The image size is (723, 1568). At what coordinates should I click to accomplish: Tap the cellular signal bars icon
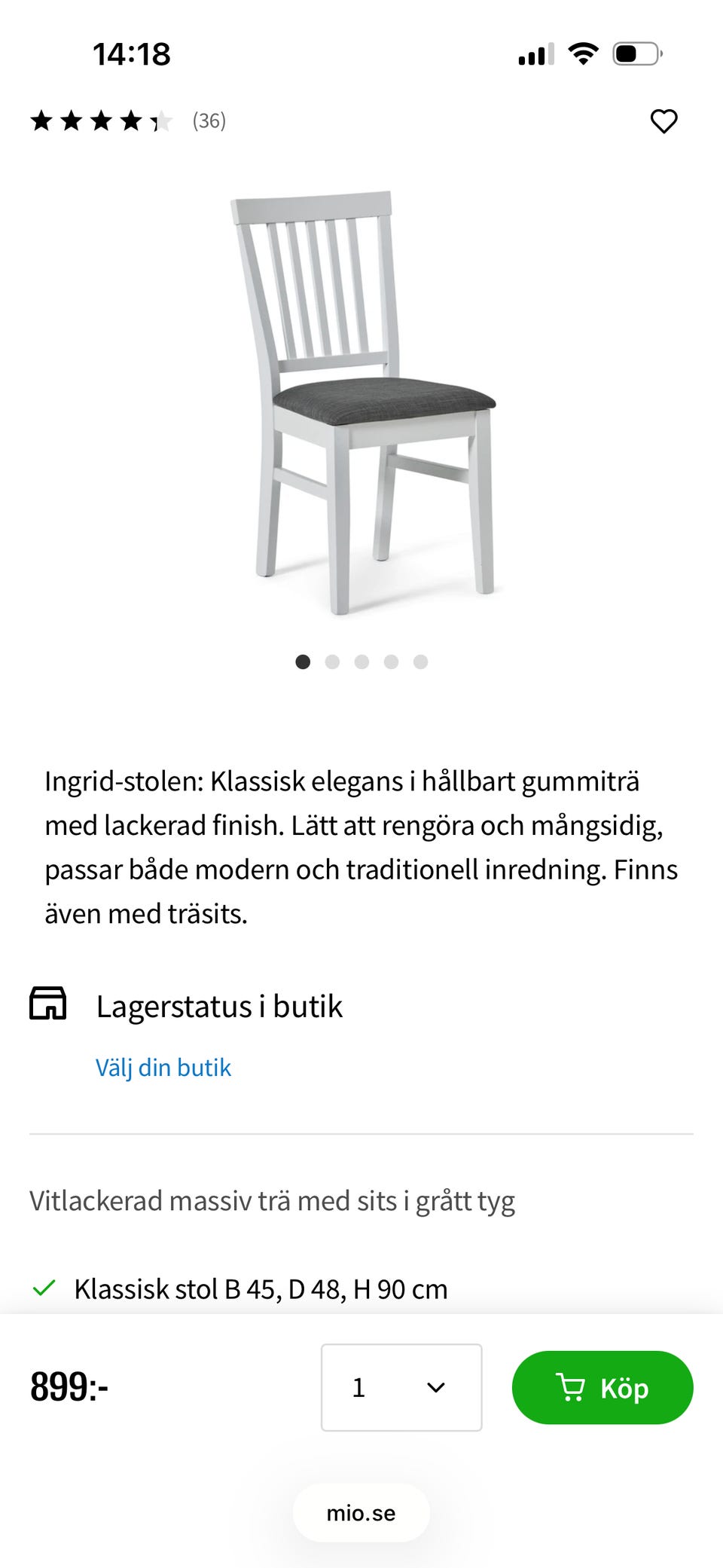tap(535, 53)
